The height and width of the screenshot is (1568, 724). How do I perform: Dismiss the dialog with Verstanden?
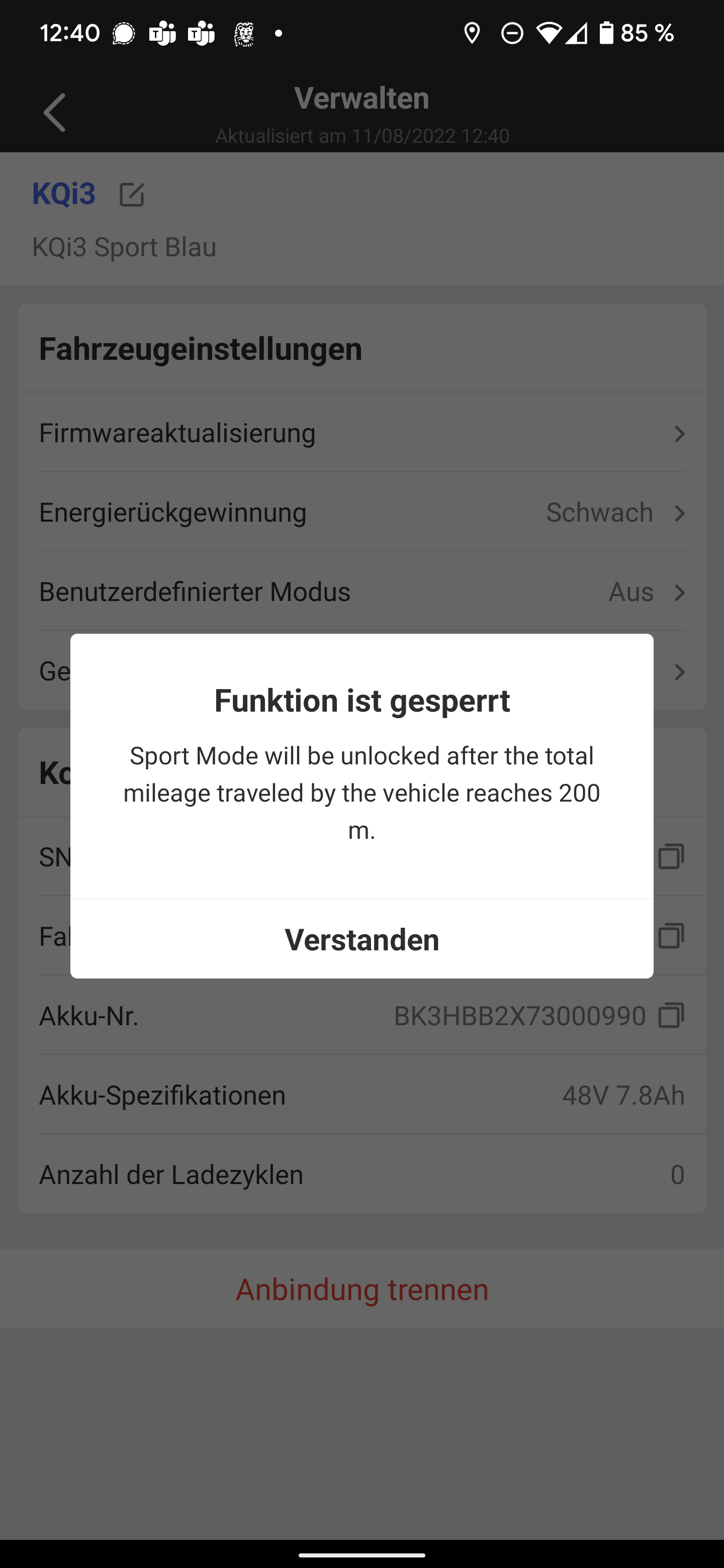pos(361,939)
